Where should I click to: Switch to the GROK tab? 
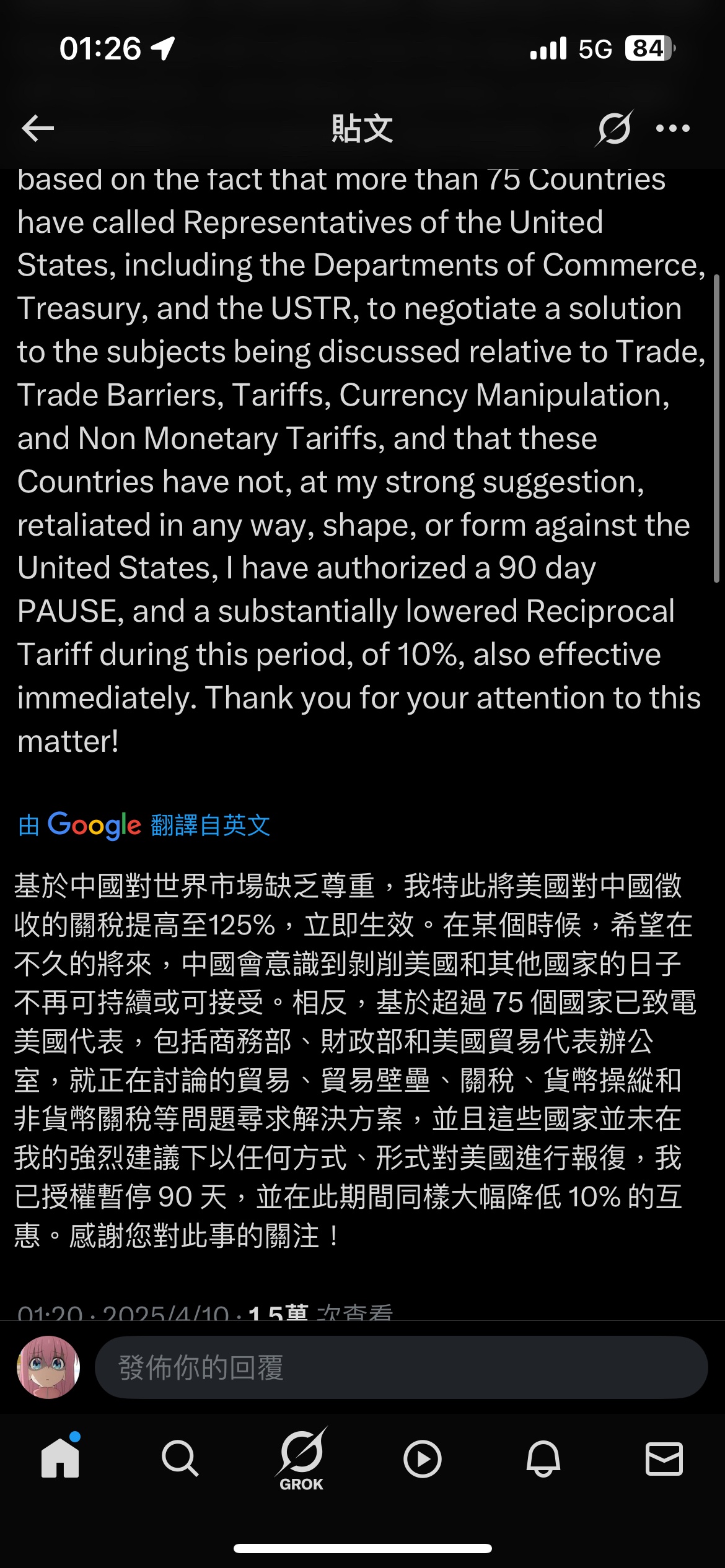(301, 1460)
